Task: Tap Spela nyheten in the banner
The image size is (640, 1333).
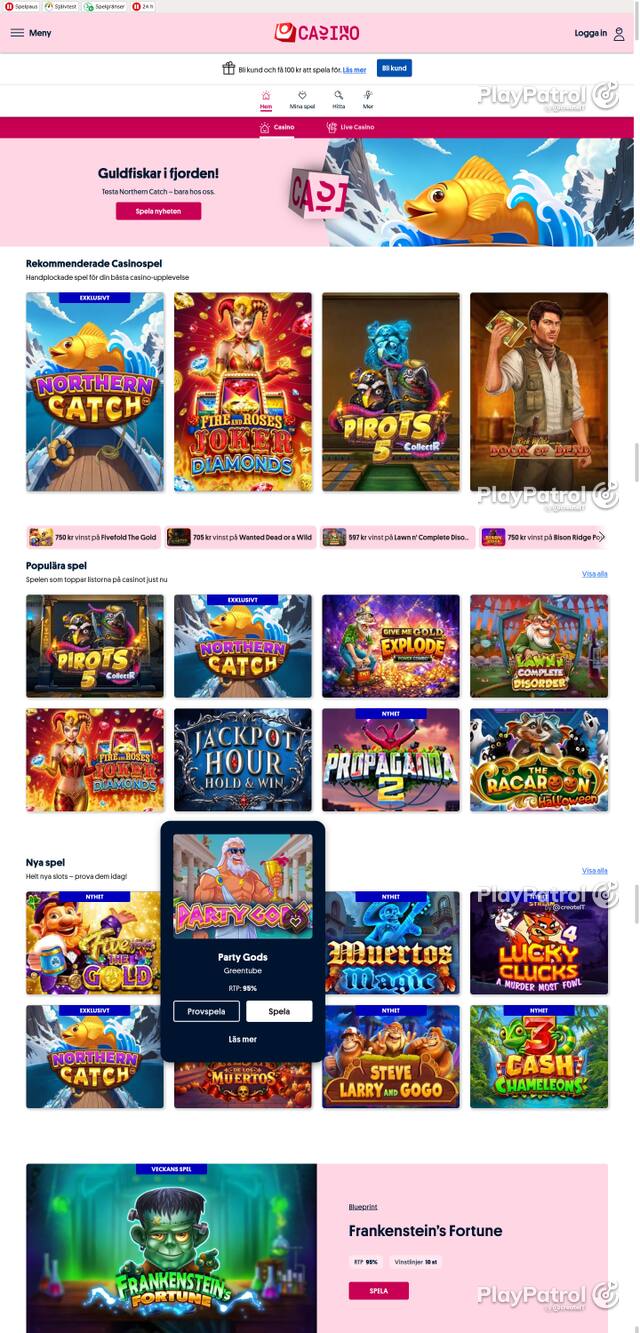Action: click(158, 211)
